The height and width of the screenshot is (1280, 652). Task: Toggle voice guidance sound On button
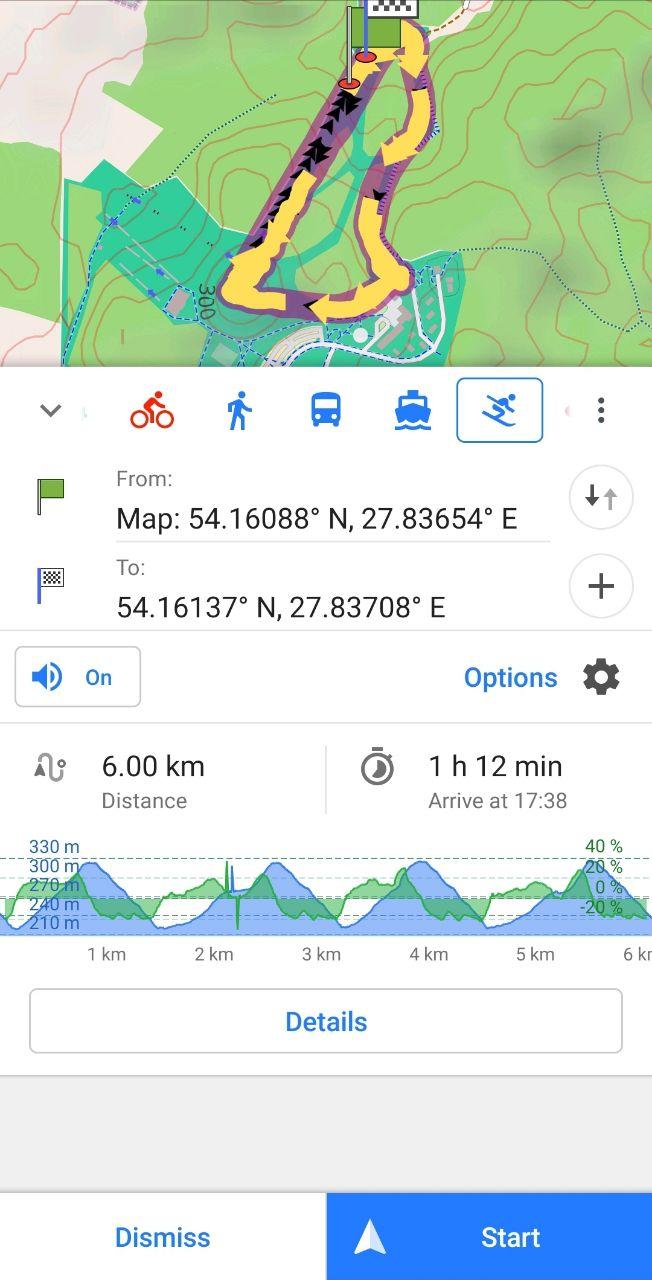78,677
